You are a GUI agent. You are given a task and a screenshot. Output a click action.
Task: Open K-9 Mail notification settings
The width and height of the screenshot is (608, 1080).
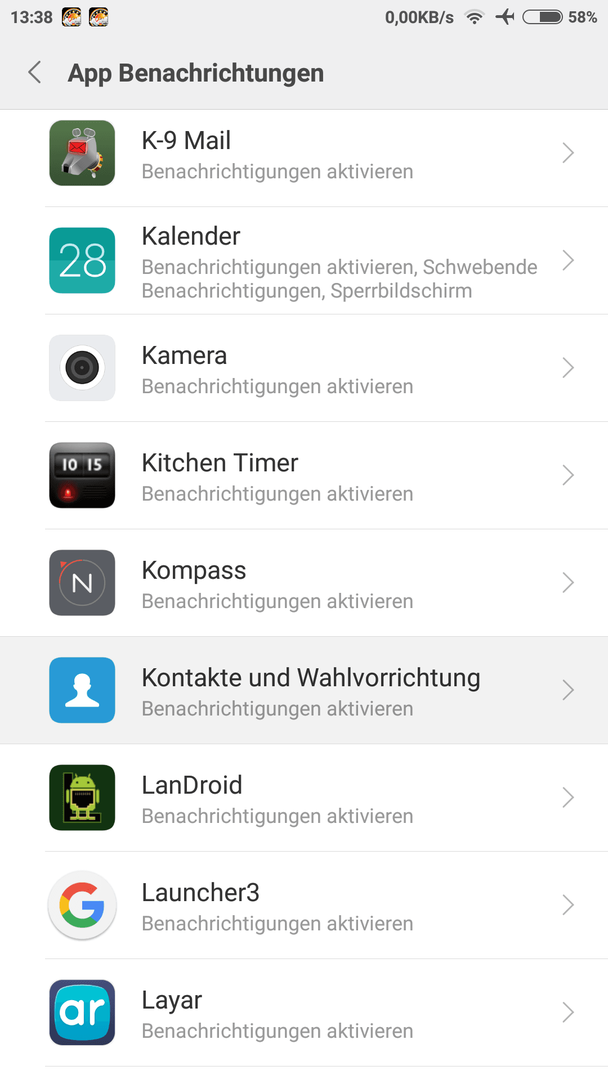pyautogui.click(x=304, y=153)
